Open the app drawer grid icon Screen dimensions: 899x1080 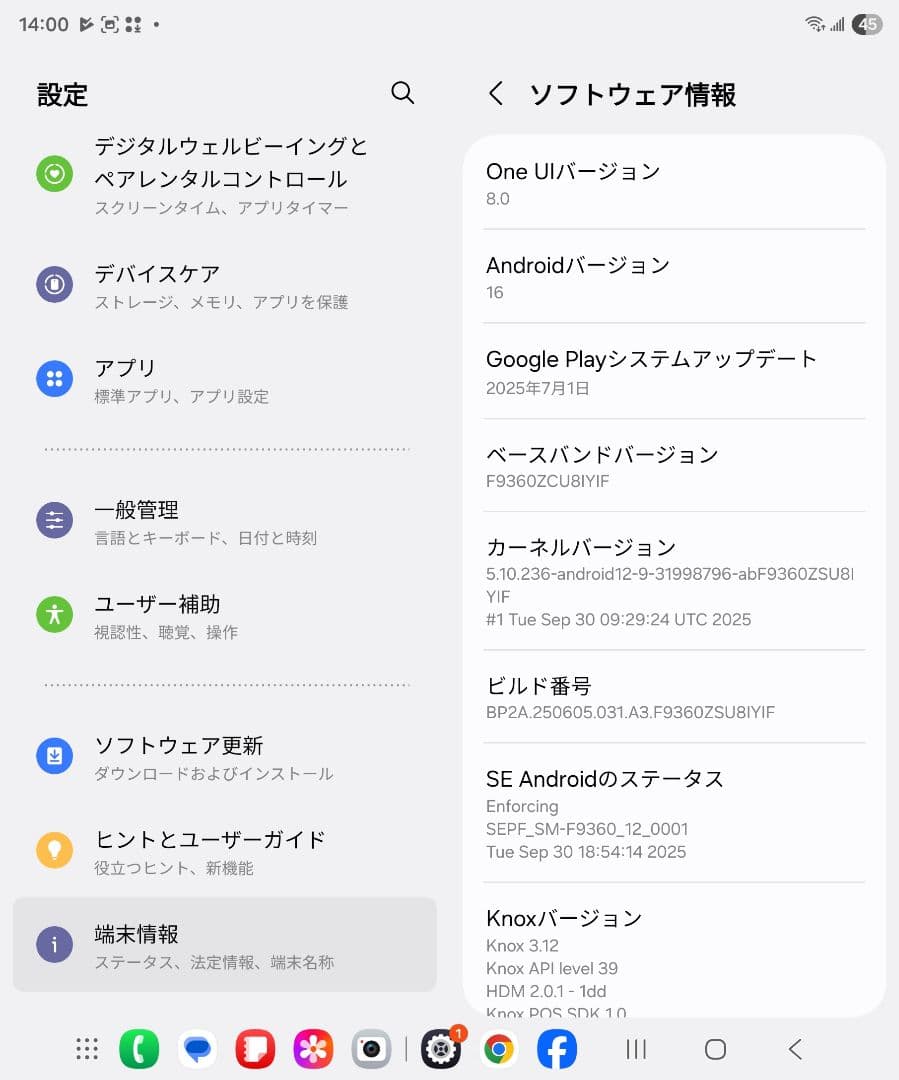[86, 1049]
